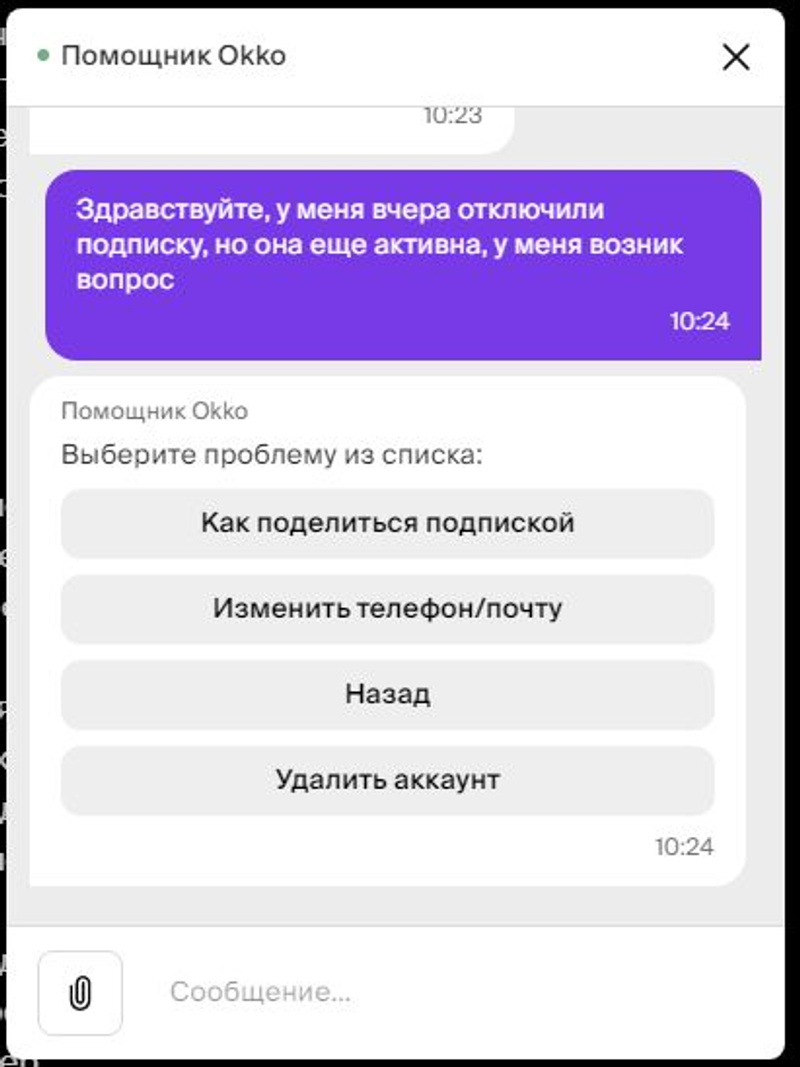Viewport: 800px width, 1067px height.
Task: Open the paperclip attachment button
Action: (x=80, y=993)
